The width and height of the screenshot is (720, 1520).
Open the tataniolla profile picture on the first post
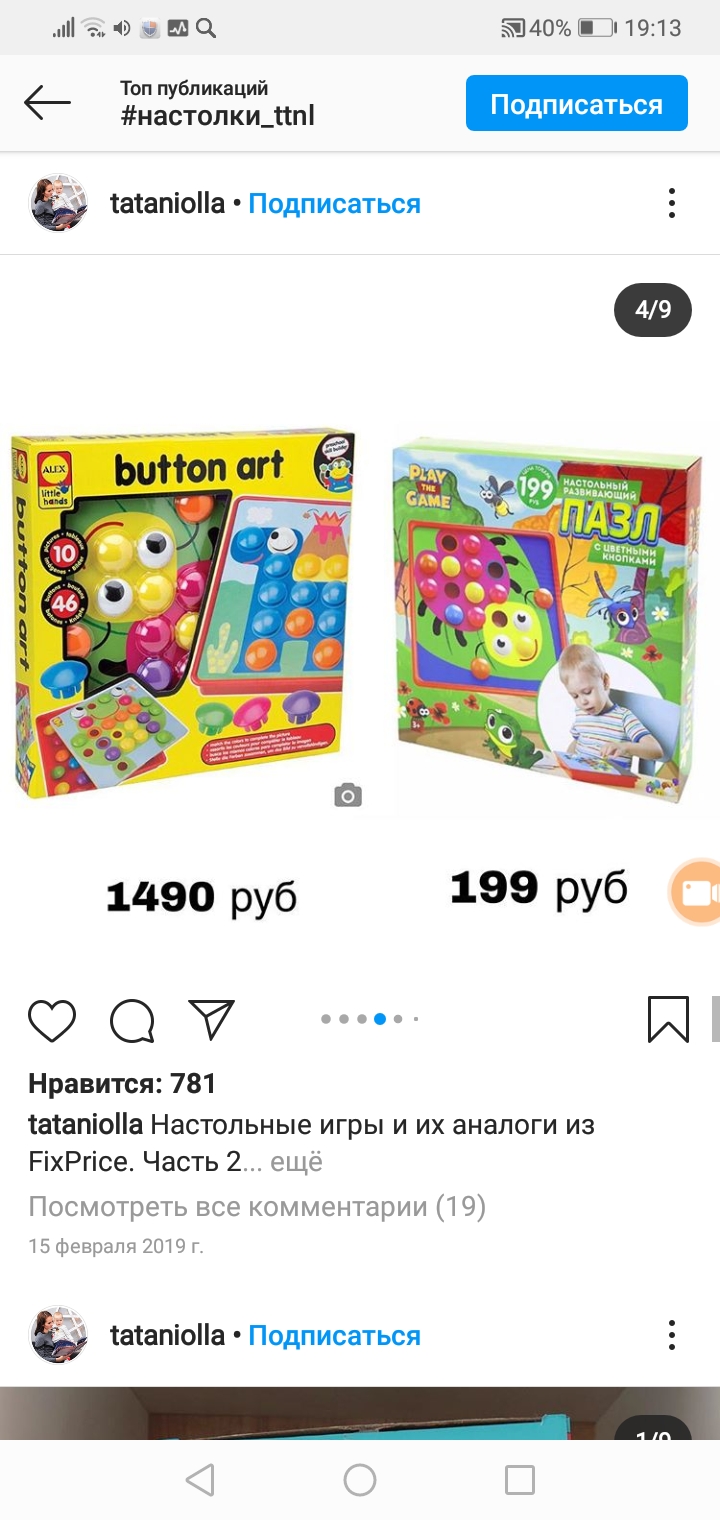pos(59,204)
